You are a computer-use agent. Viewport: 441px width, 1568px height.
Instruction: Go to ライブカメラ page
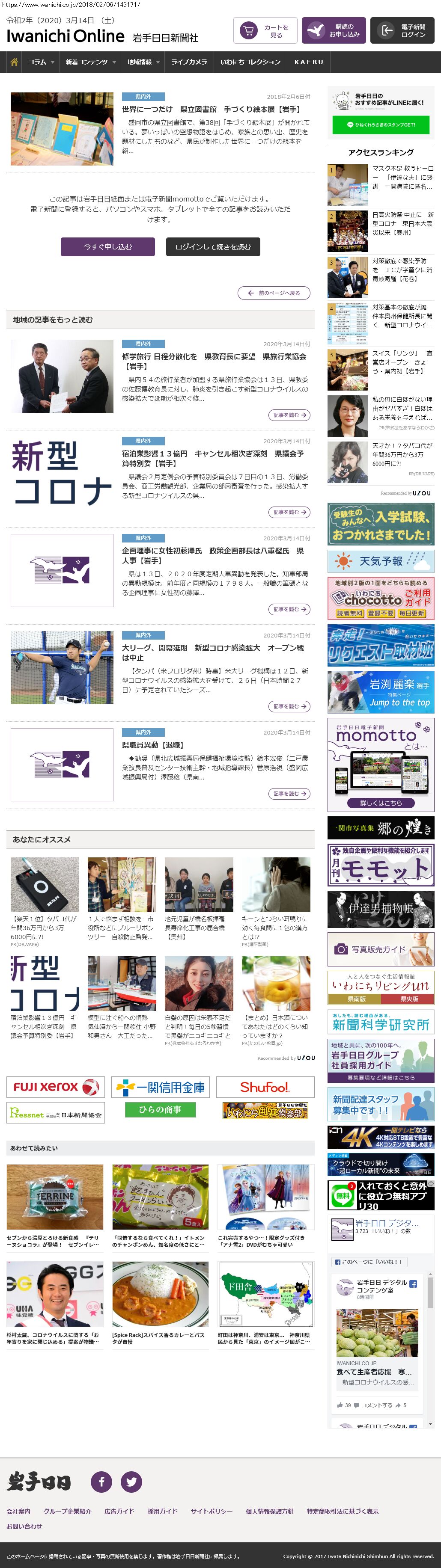click(x=189, y=62)
